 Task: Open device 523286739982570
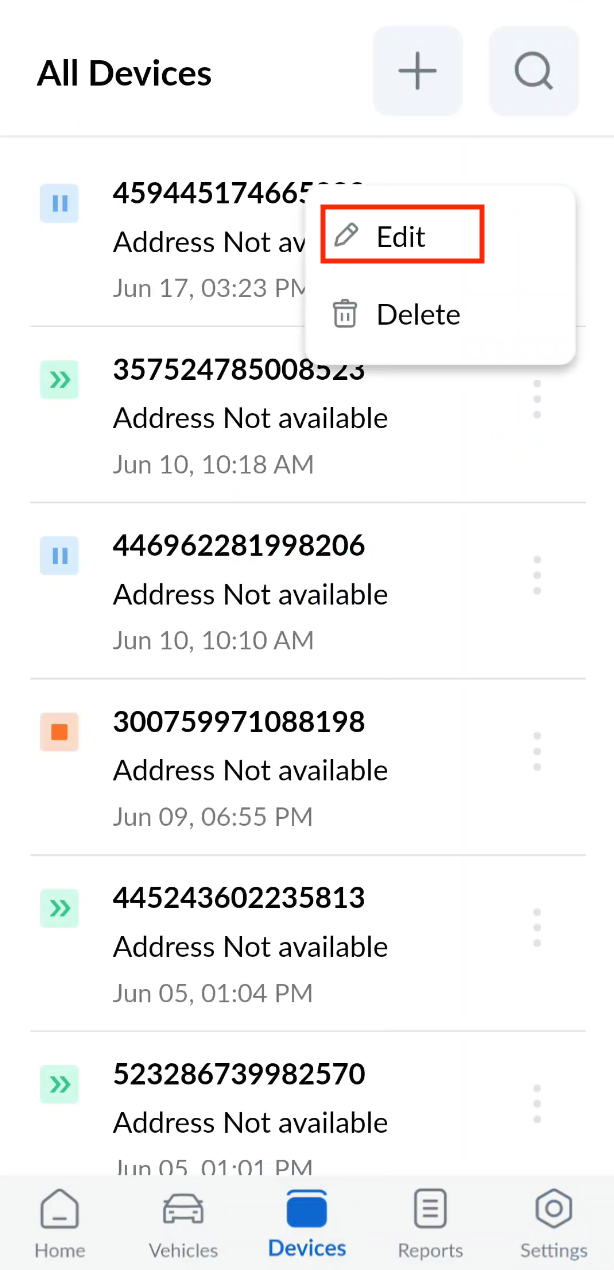point(240,1074)
